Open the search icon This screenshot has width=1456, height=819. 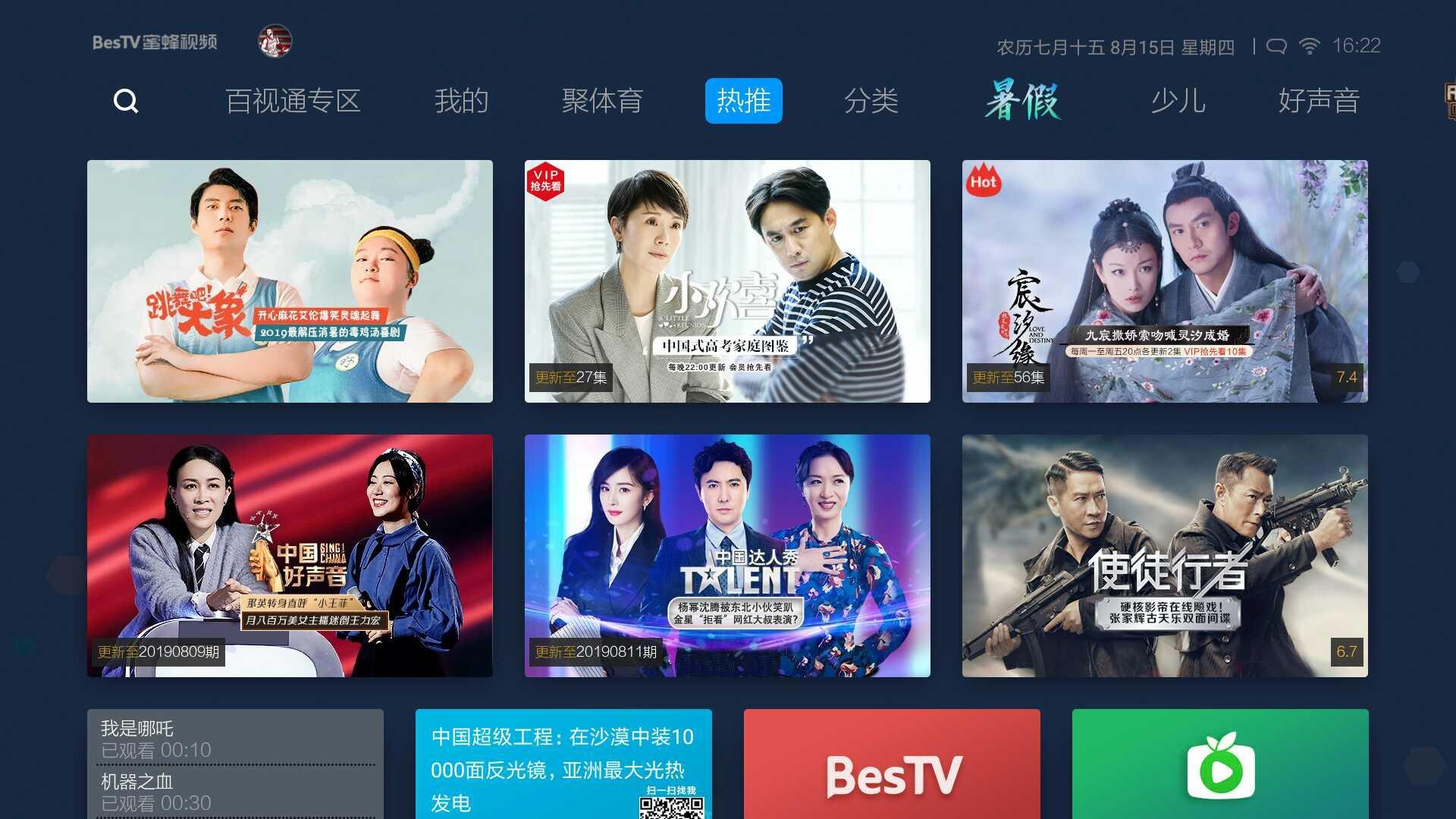(126, 101)
